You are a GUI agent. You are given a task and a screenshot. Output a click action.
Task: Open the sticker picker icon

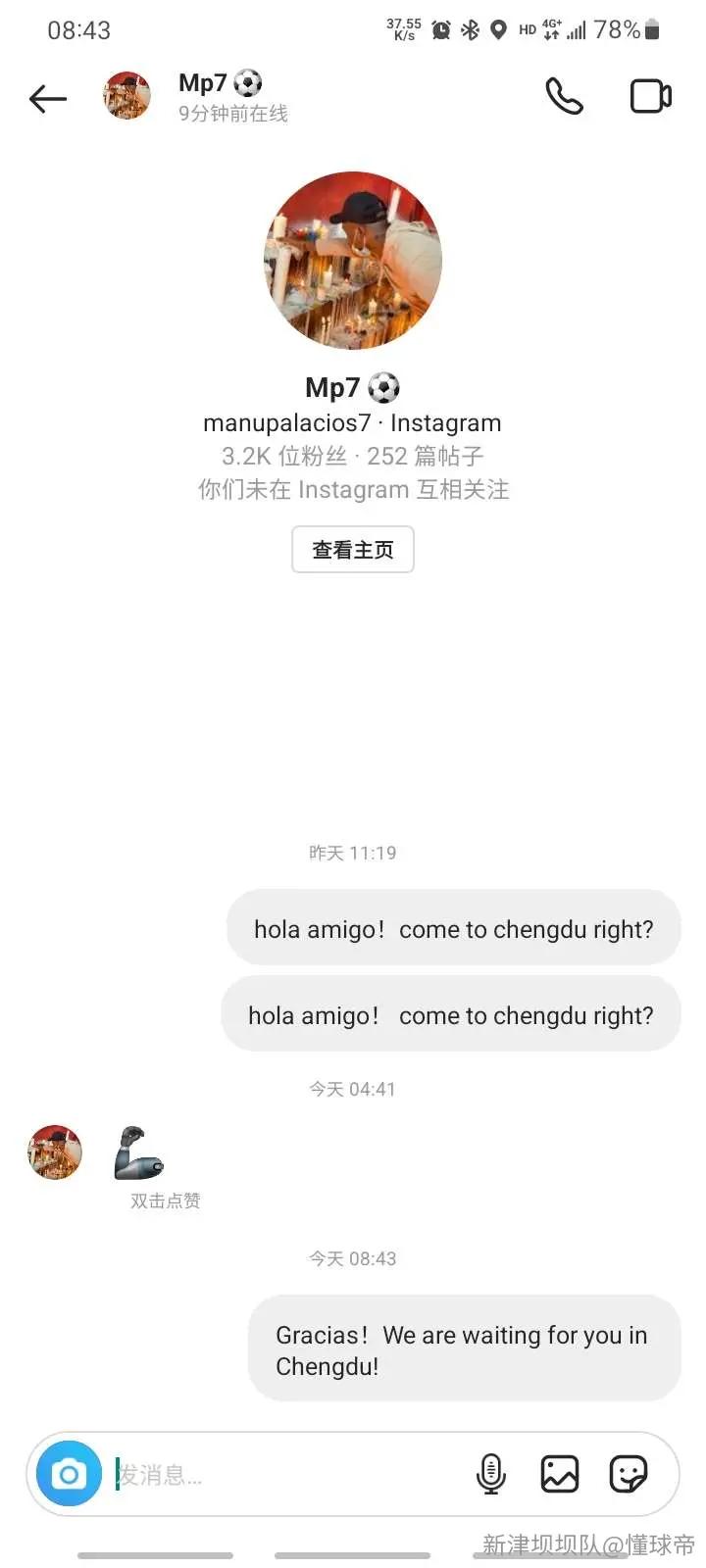[628, 1472]
